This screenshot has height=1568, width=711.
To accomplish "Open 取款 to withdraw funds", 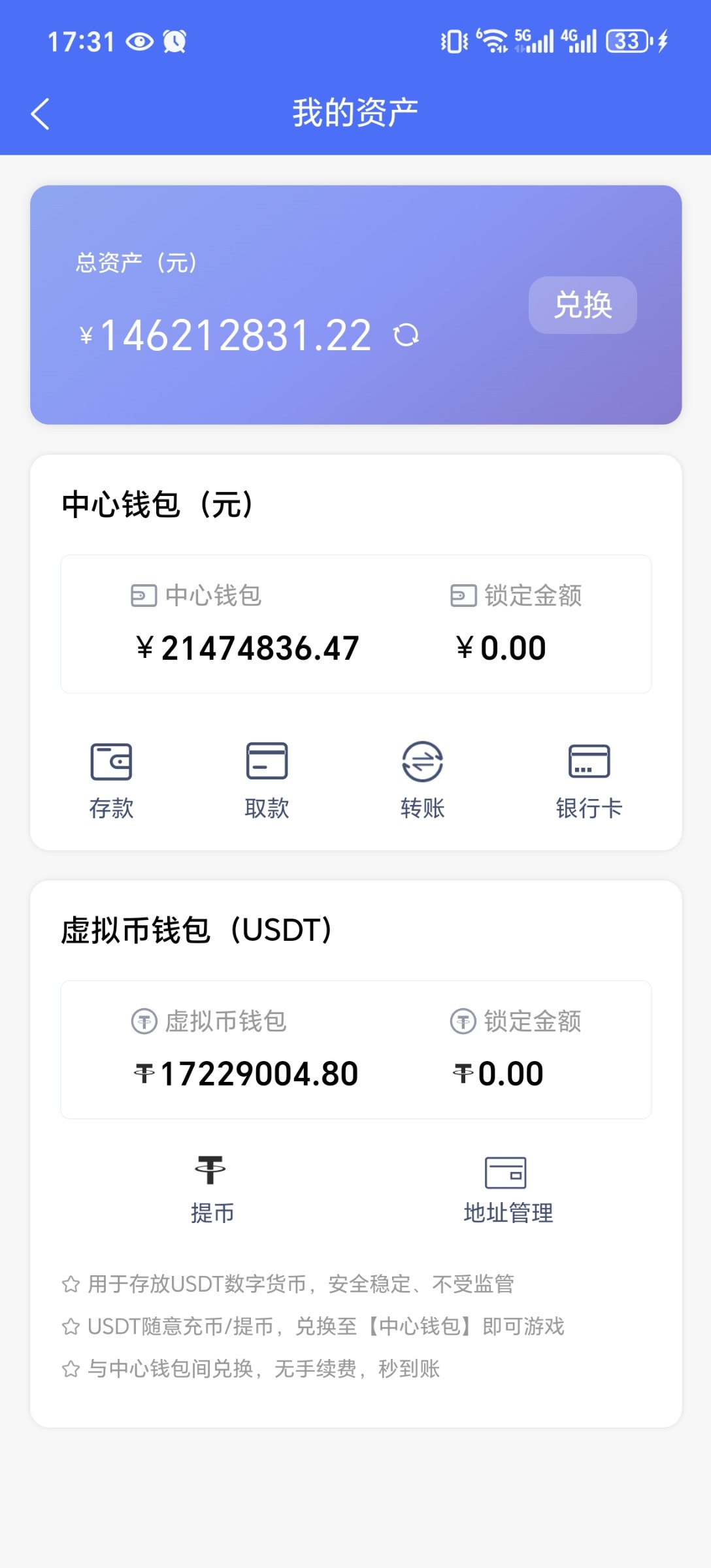I will click(x=267, y=781).
